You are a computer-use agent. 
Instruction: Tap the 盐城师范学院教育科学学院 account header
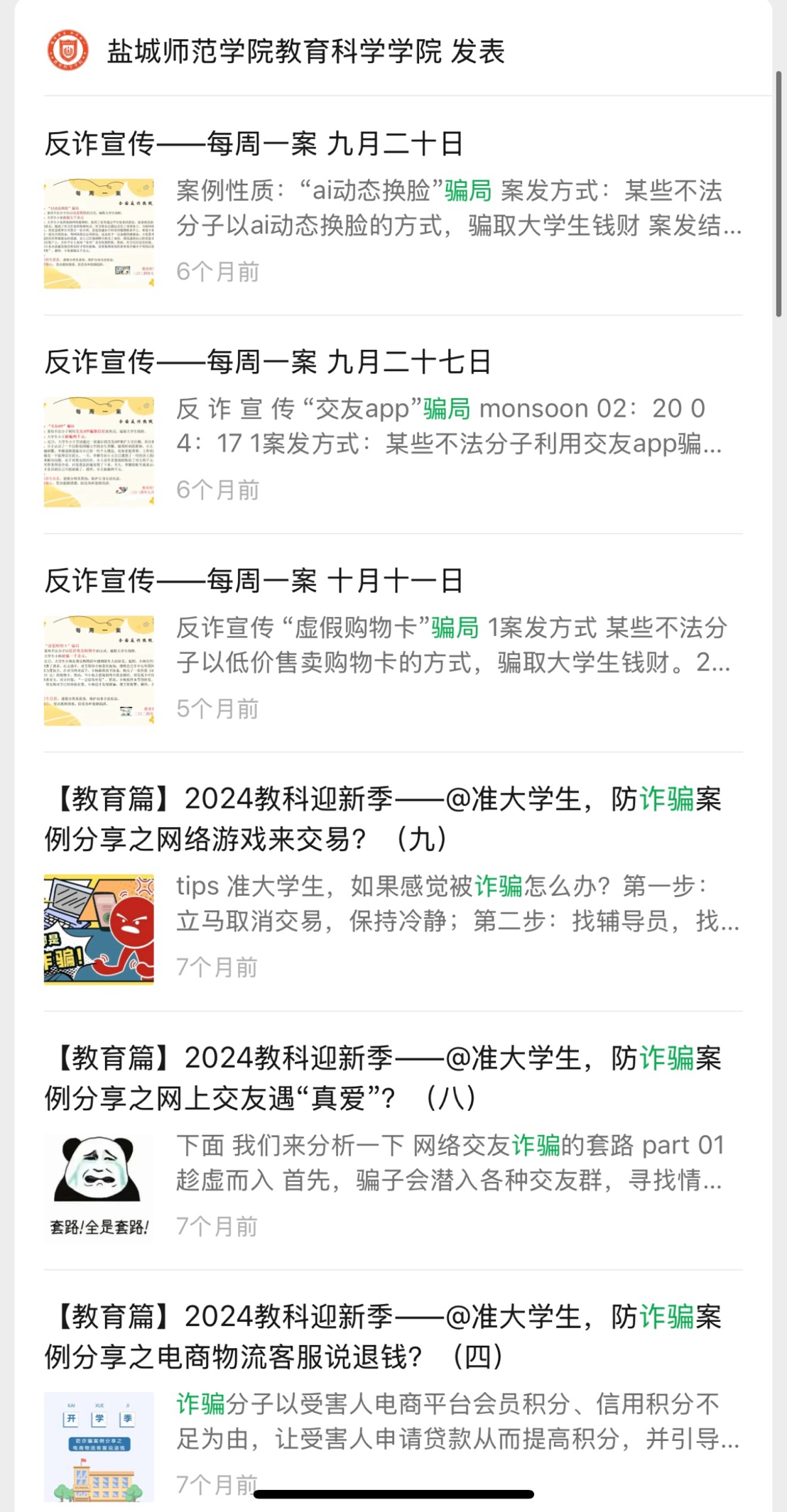tap(276, 51)
